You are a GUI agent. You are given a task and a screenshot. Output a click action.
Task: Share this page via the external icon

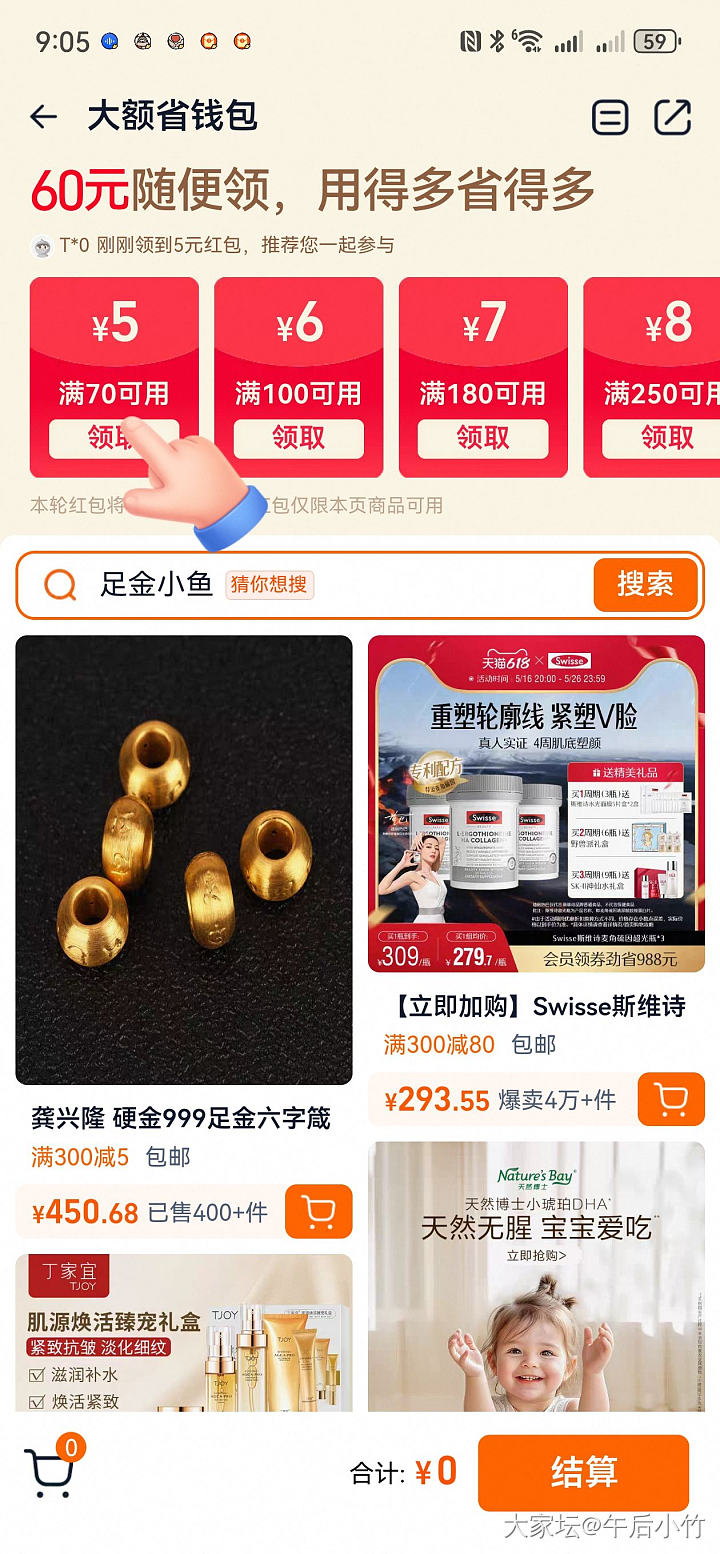(x=672, y=117)
